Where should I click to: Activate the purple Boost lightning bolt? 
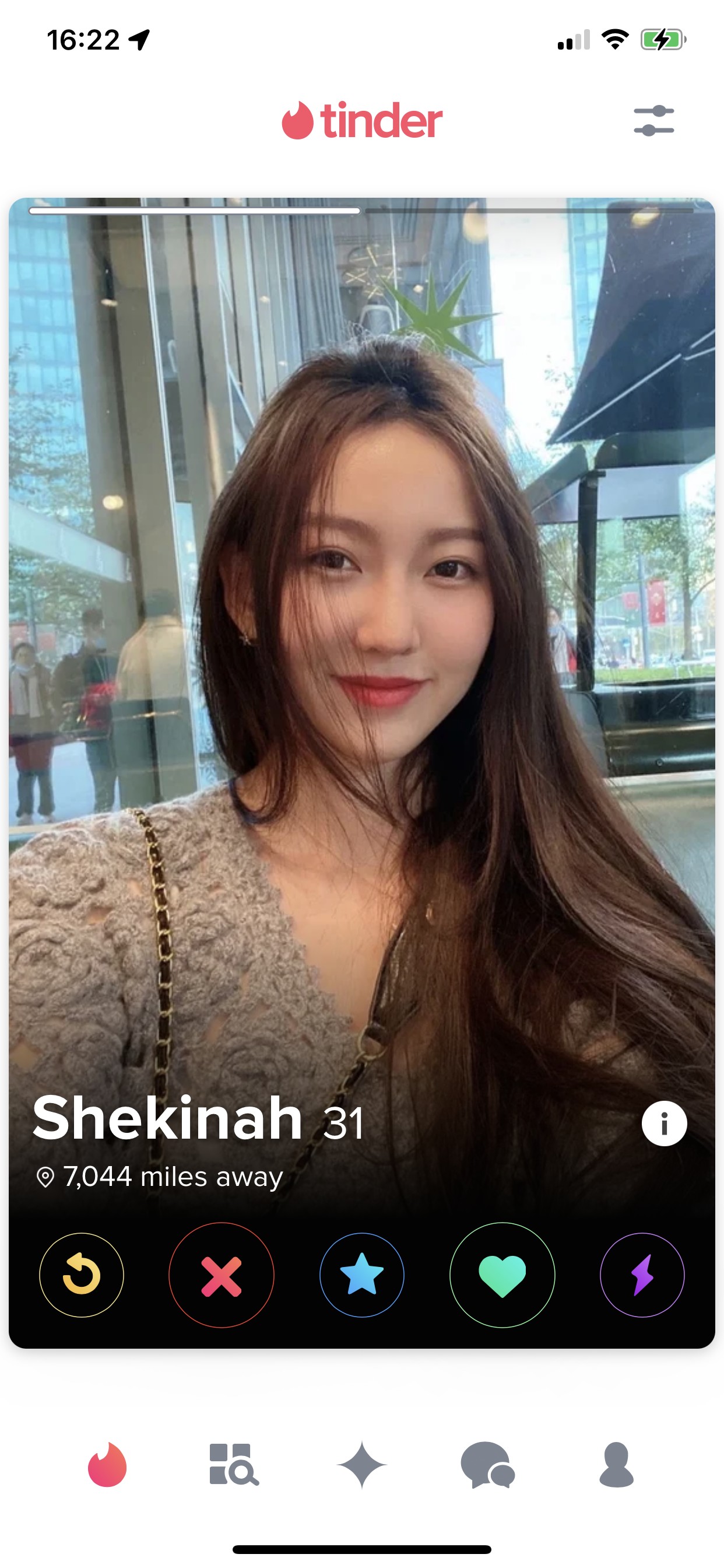coord(642,1275)
